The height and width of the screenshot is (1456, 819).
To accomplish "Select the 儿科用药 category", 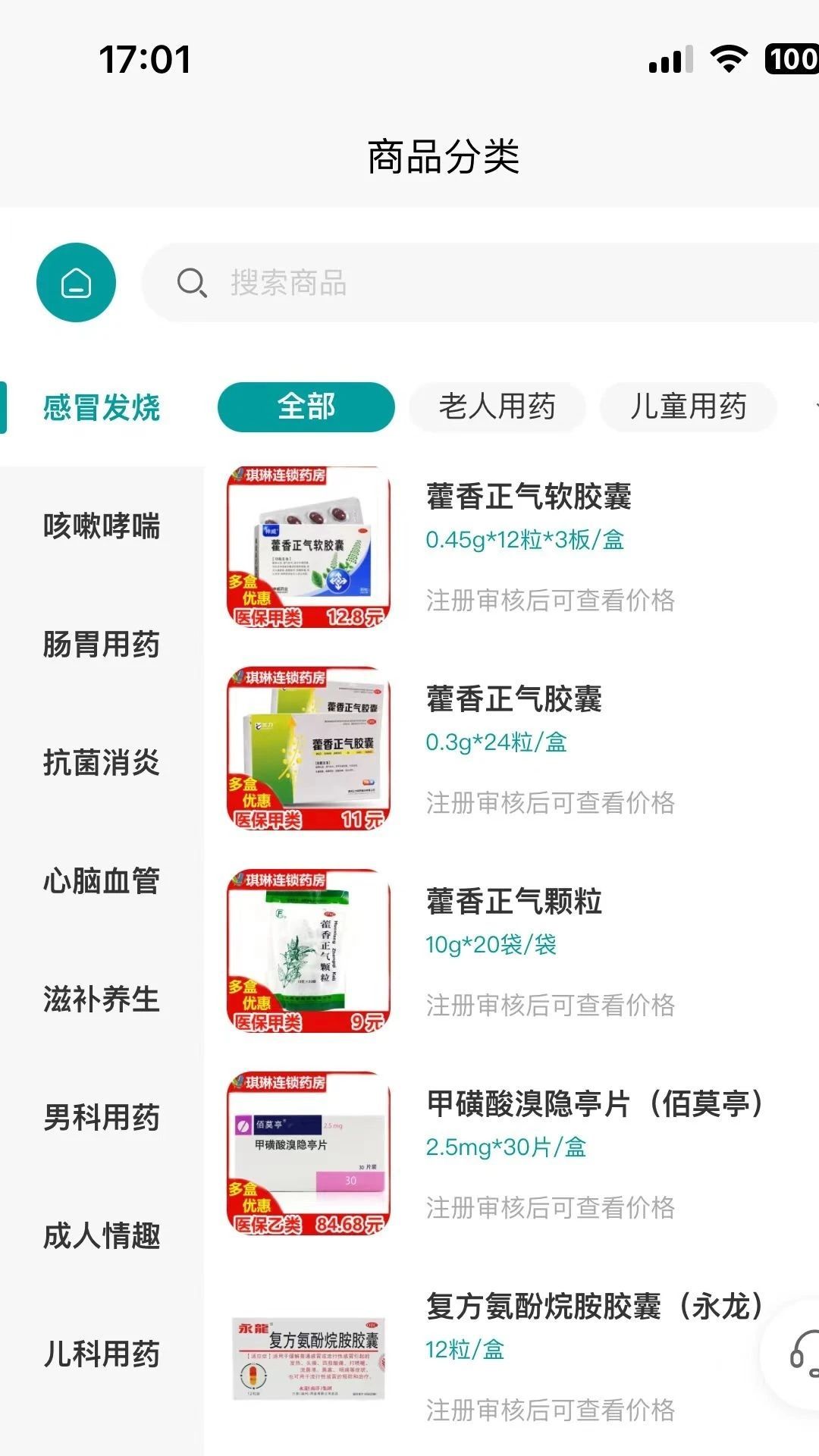I will 102,1354.
